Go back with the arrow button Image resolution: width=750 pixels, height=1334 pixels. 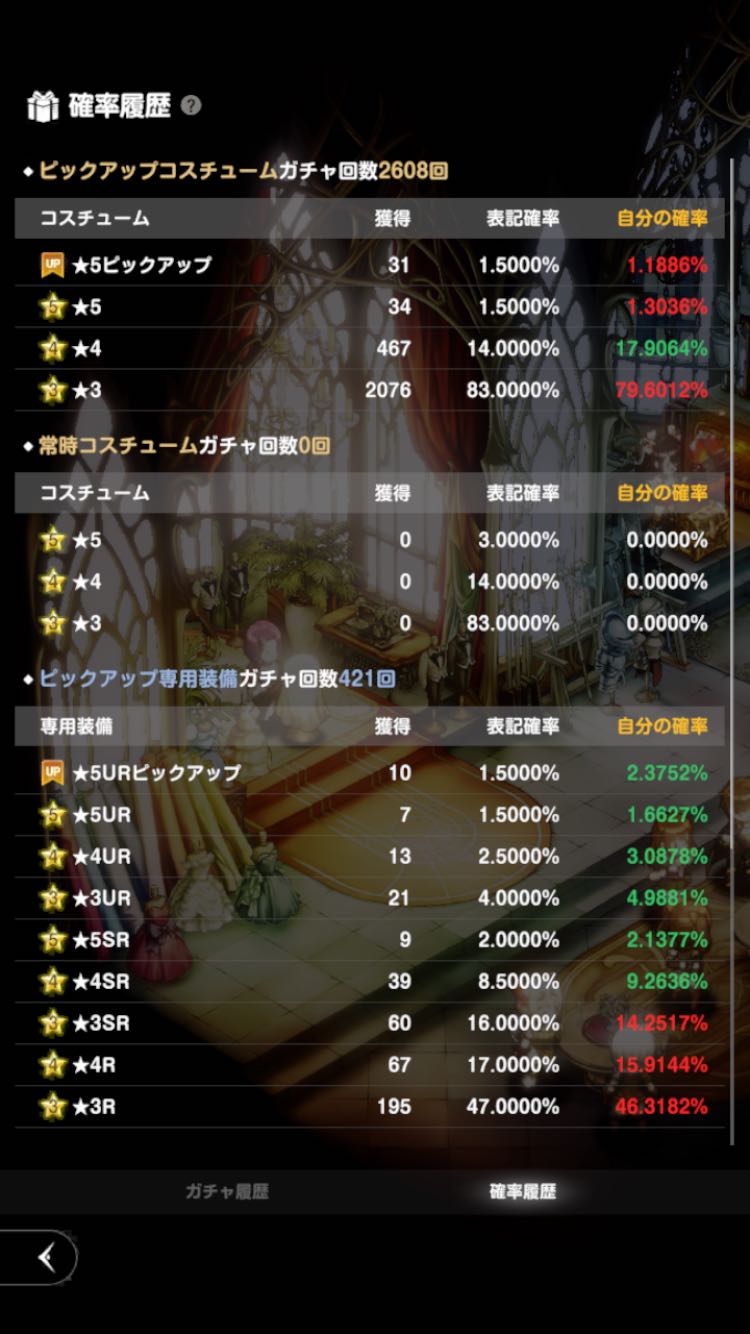40,1257
